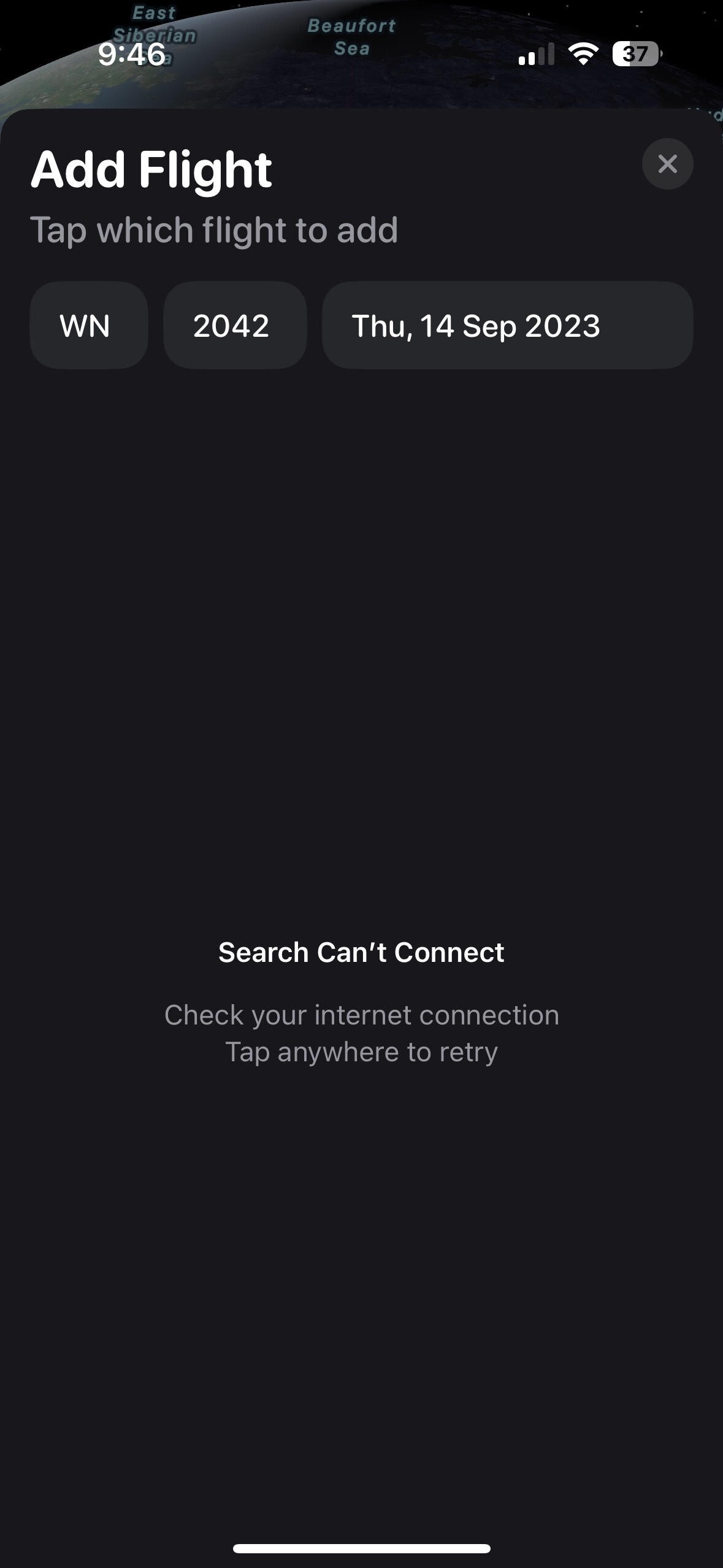Edit the WN airline code field
The height and width of the screenshot is (1568, 723).
click(x=88, y=326)
